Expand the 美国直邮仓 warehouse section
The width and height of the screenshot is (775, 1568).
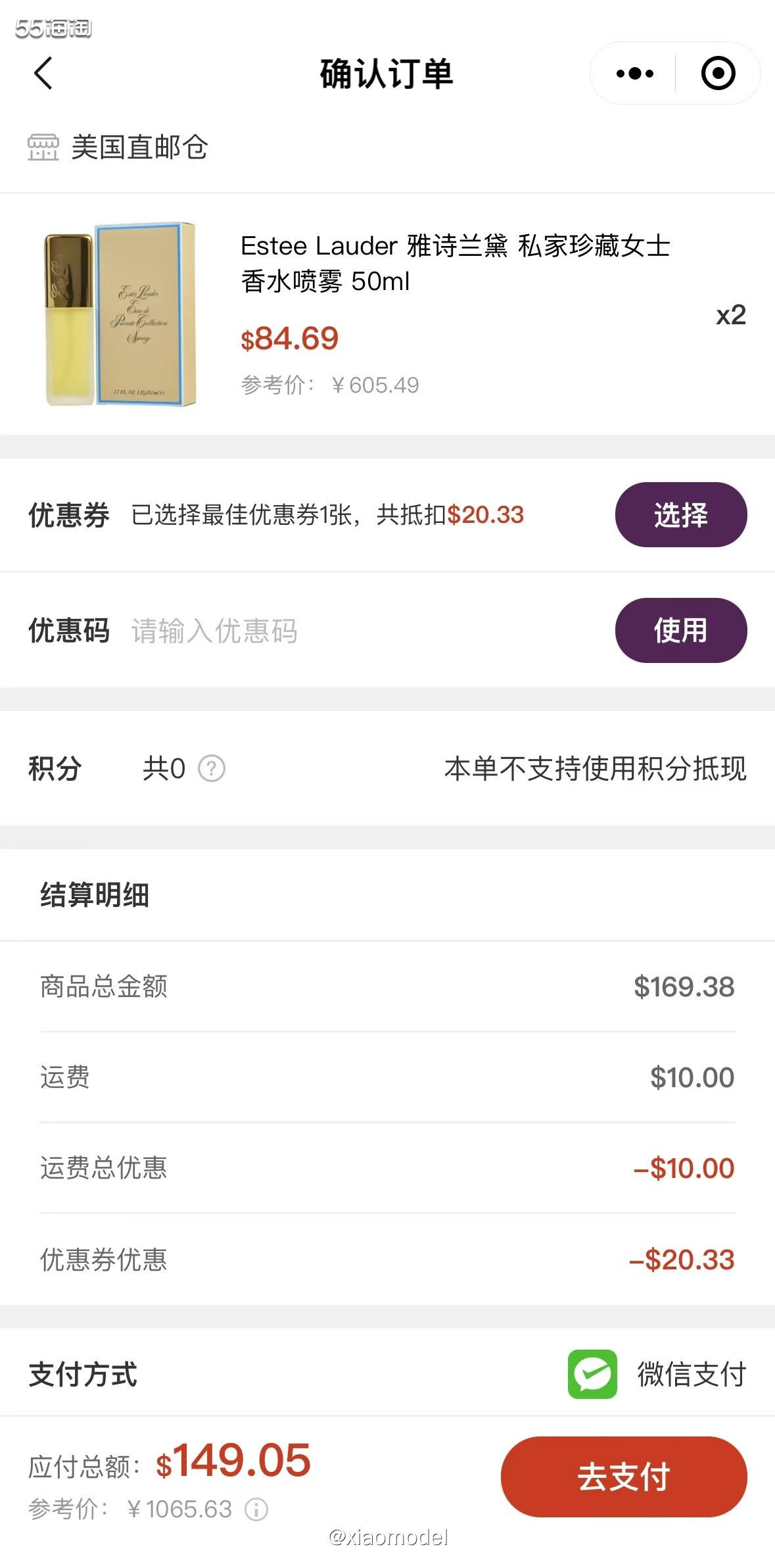138,148
